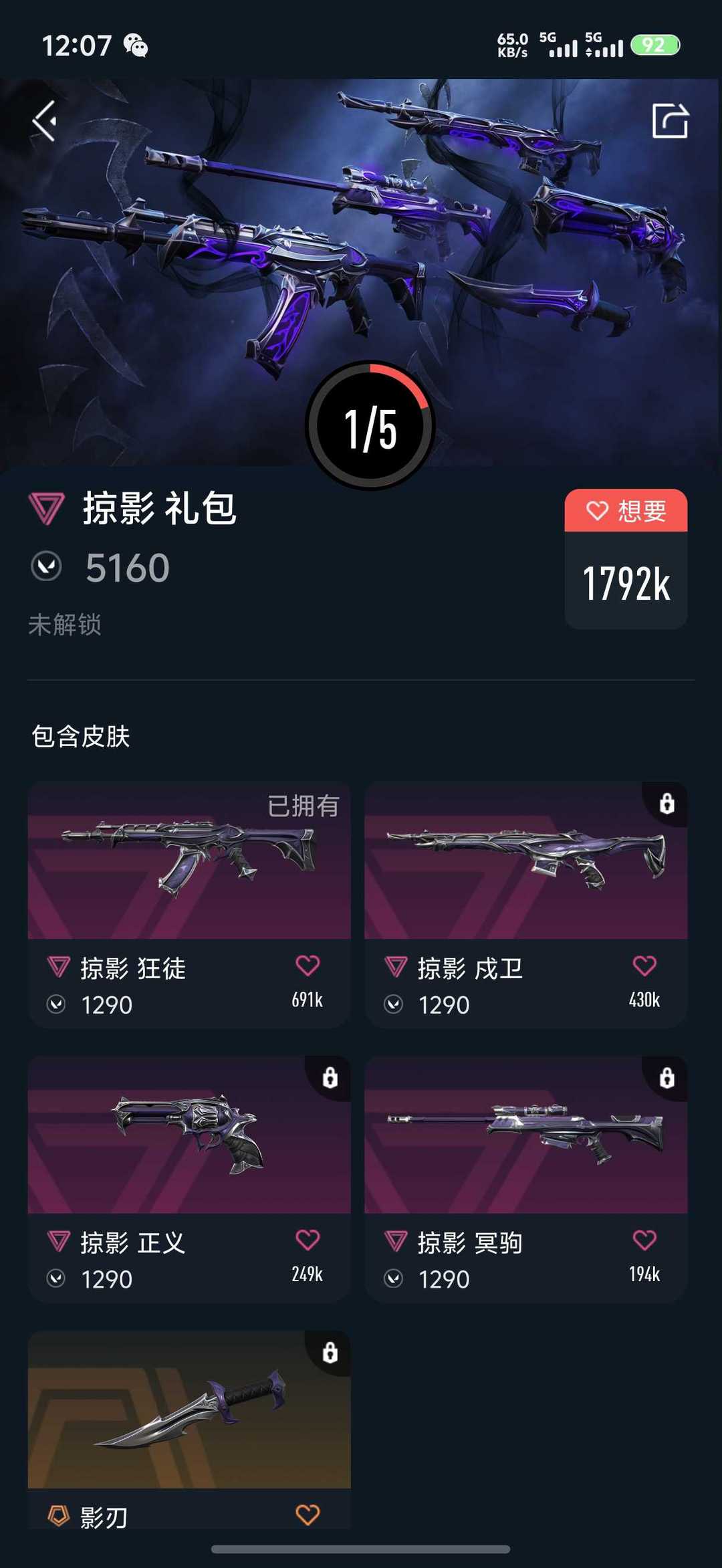Share this bundle via the share icon
Image resolution: width=722 pixels, height=1568 pixels.
point(670,121)
